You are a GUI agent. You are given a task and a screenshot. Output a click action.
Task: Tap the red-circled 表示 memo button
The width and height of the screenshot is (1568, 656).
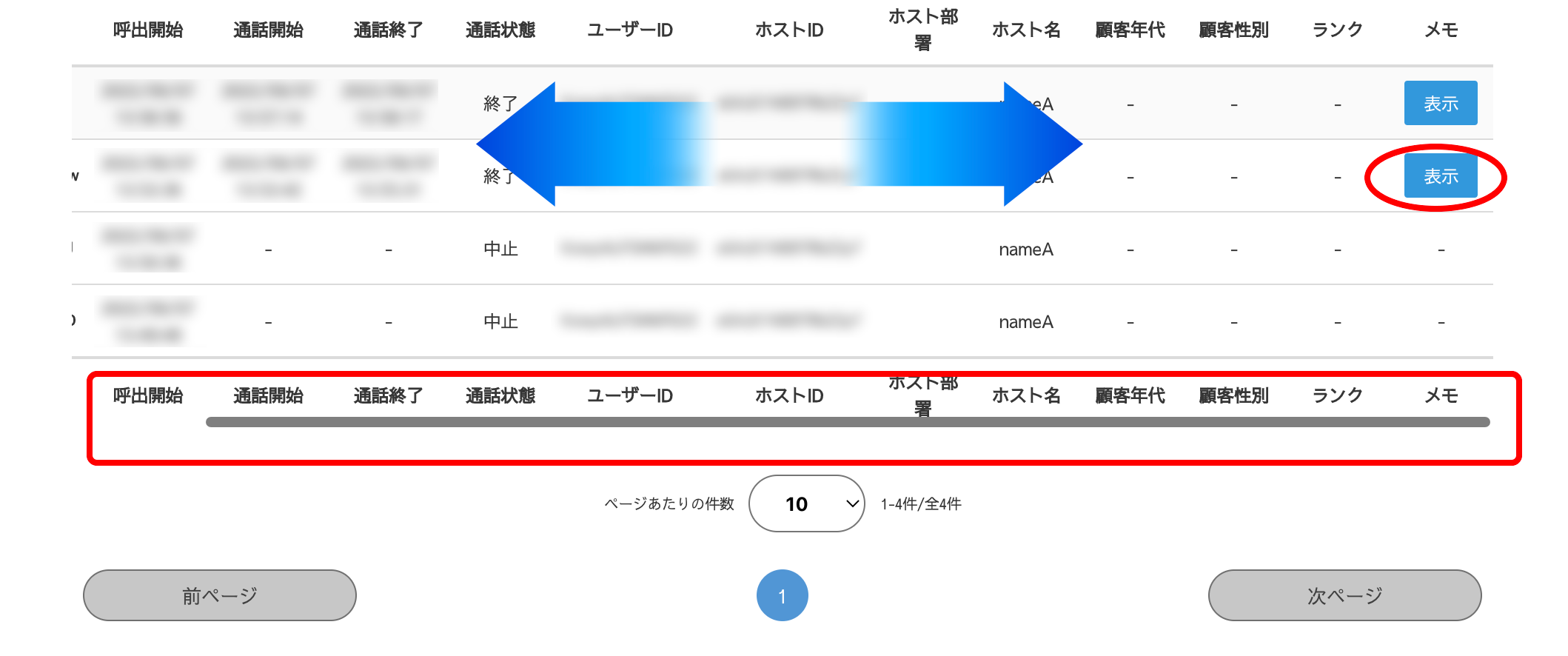[1440, 176]
